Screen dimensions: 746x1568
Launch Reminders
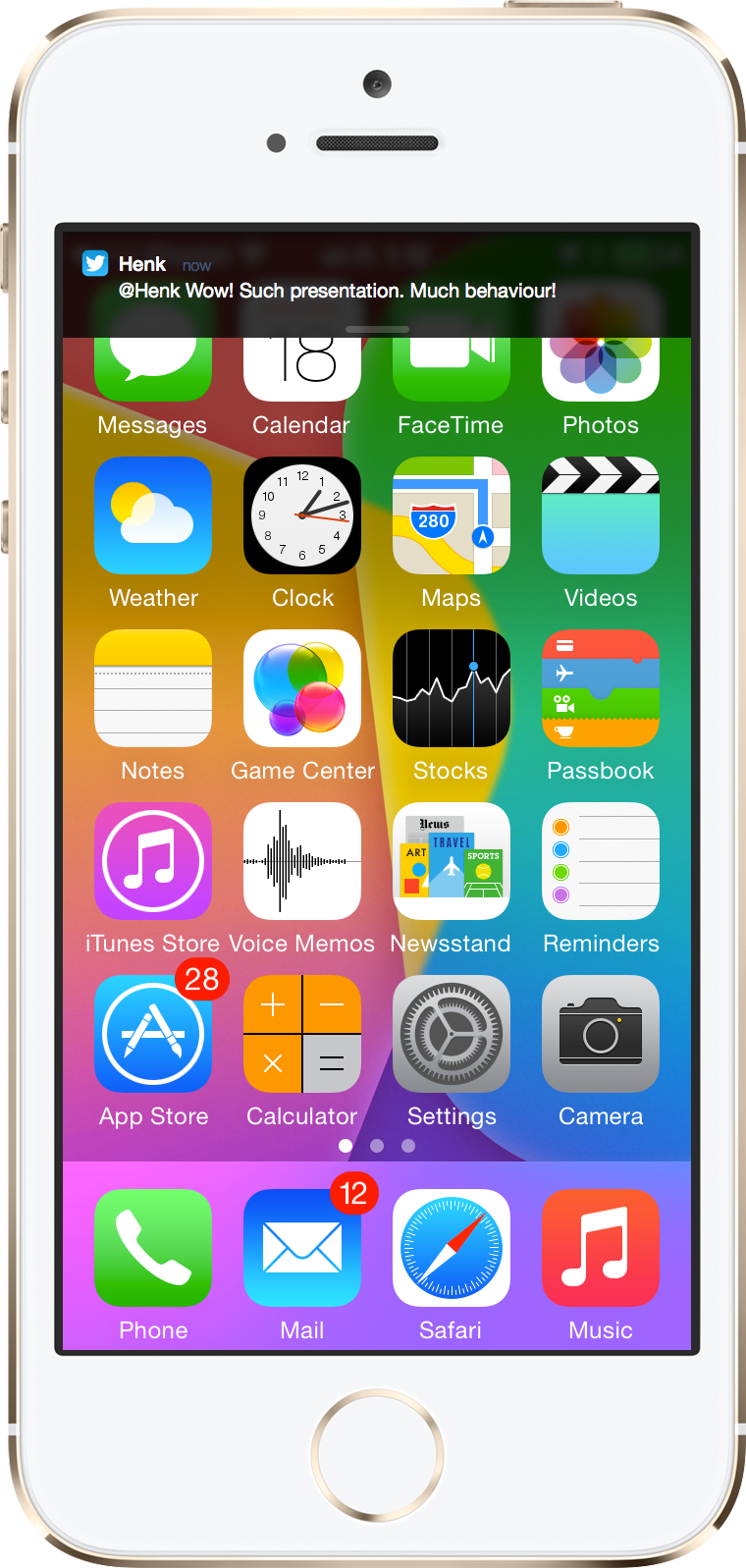pos(601,861)
